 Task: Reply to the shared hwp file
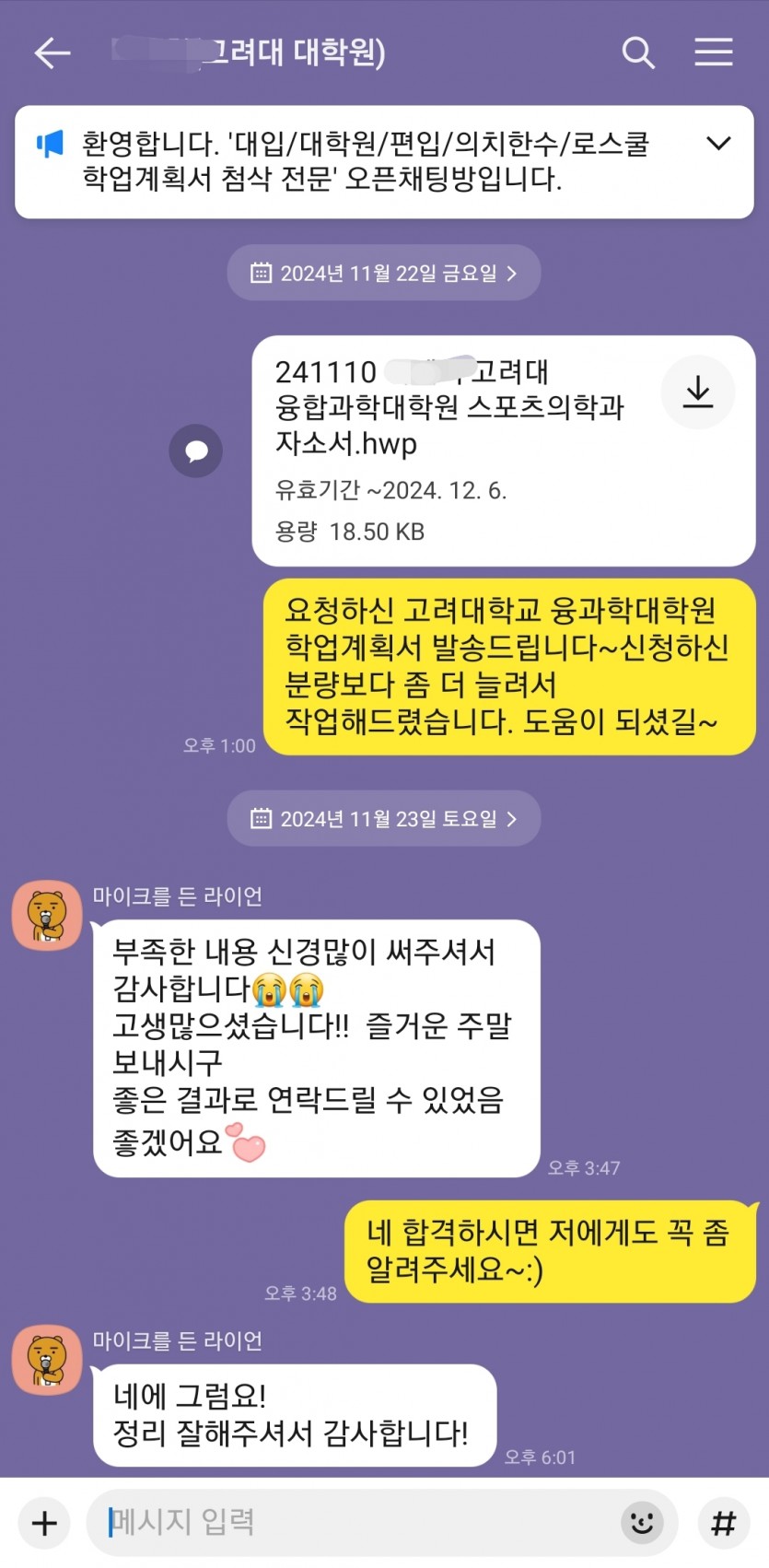click(x=195, y=451)
